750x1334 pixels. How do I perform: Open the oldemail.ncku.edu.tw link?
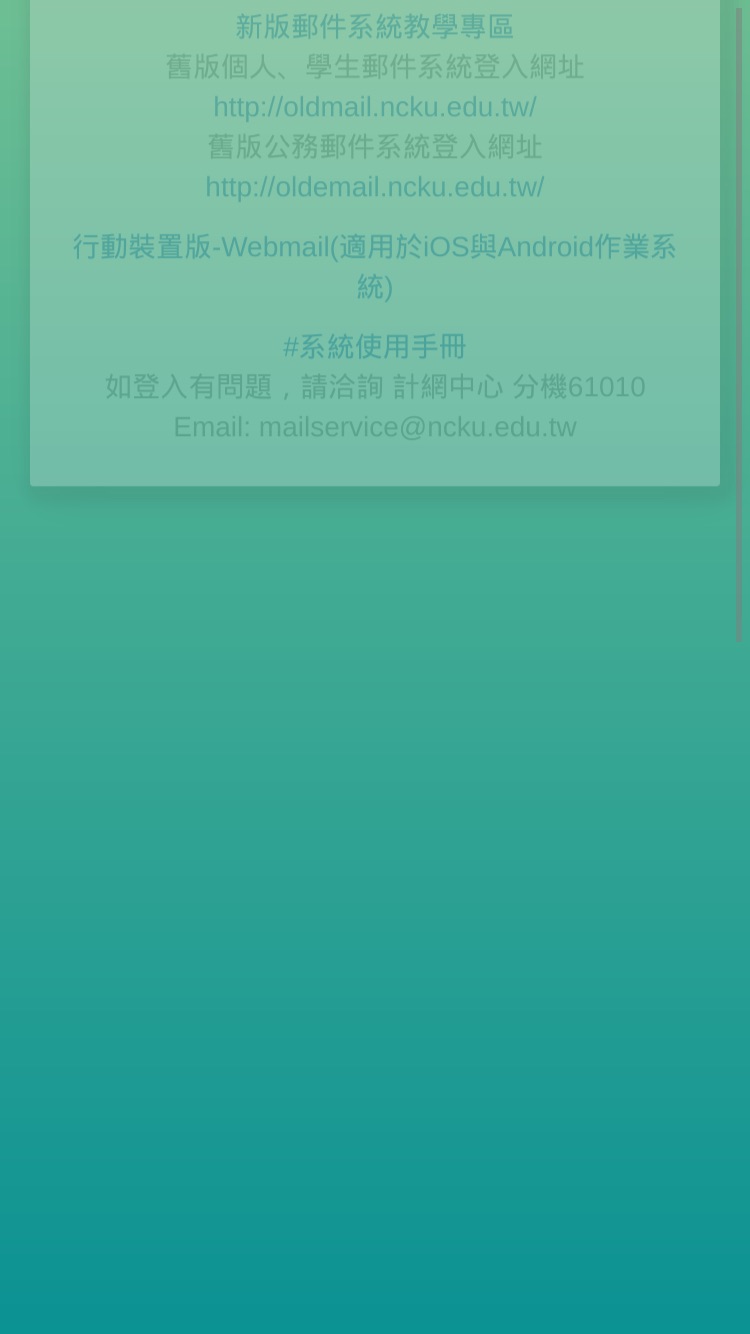coord(375,186)
